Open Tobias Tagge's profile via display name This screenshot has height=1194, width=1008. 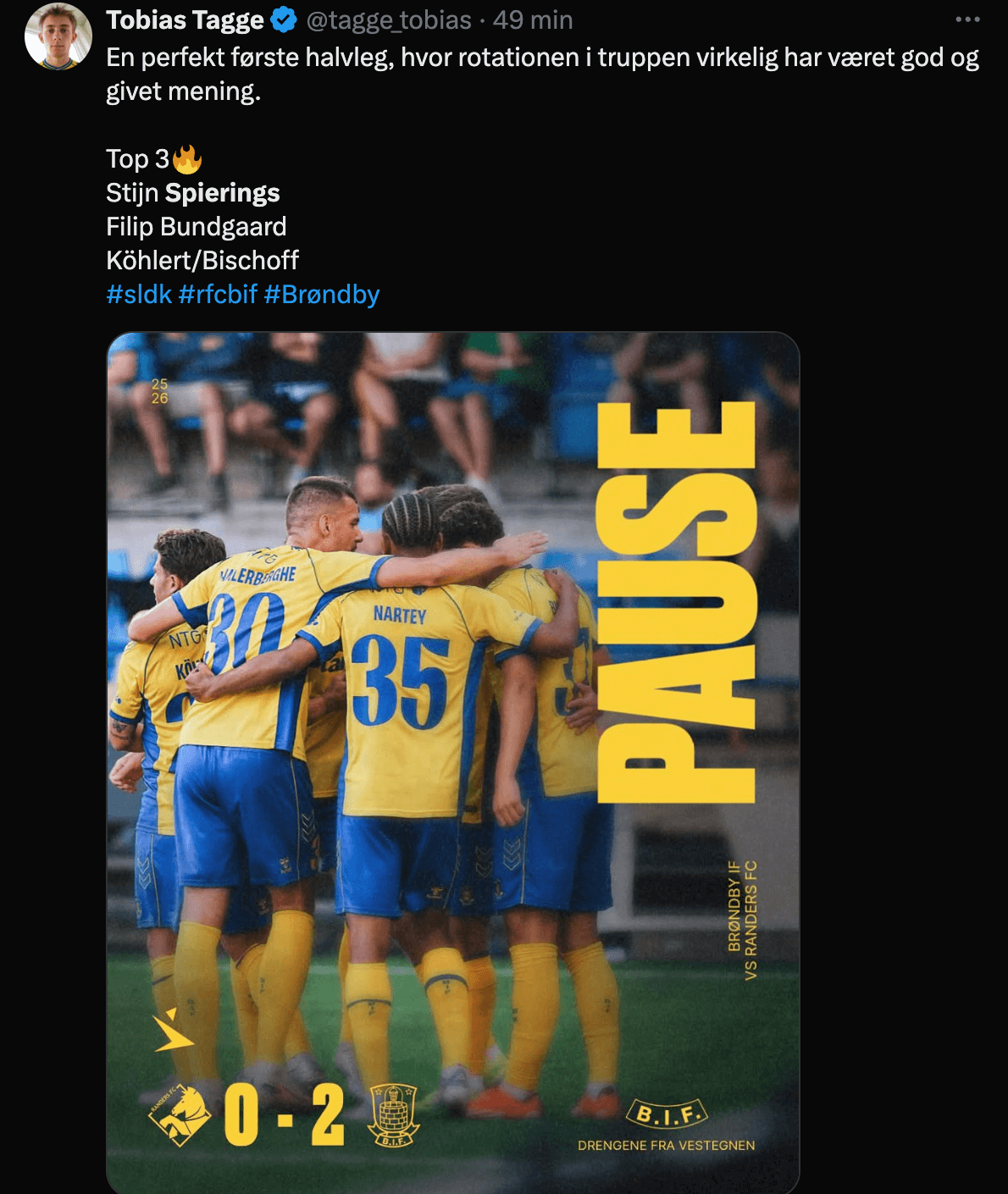(185, 19)
